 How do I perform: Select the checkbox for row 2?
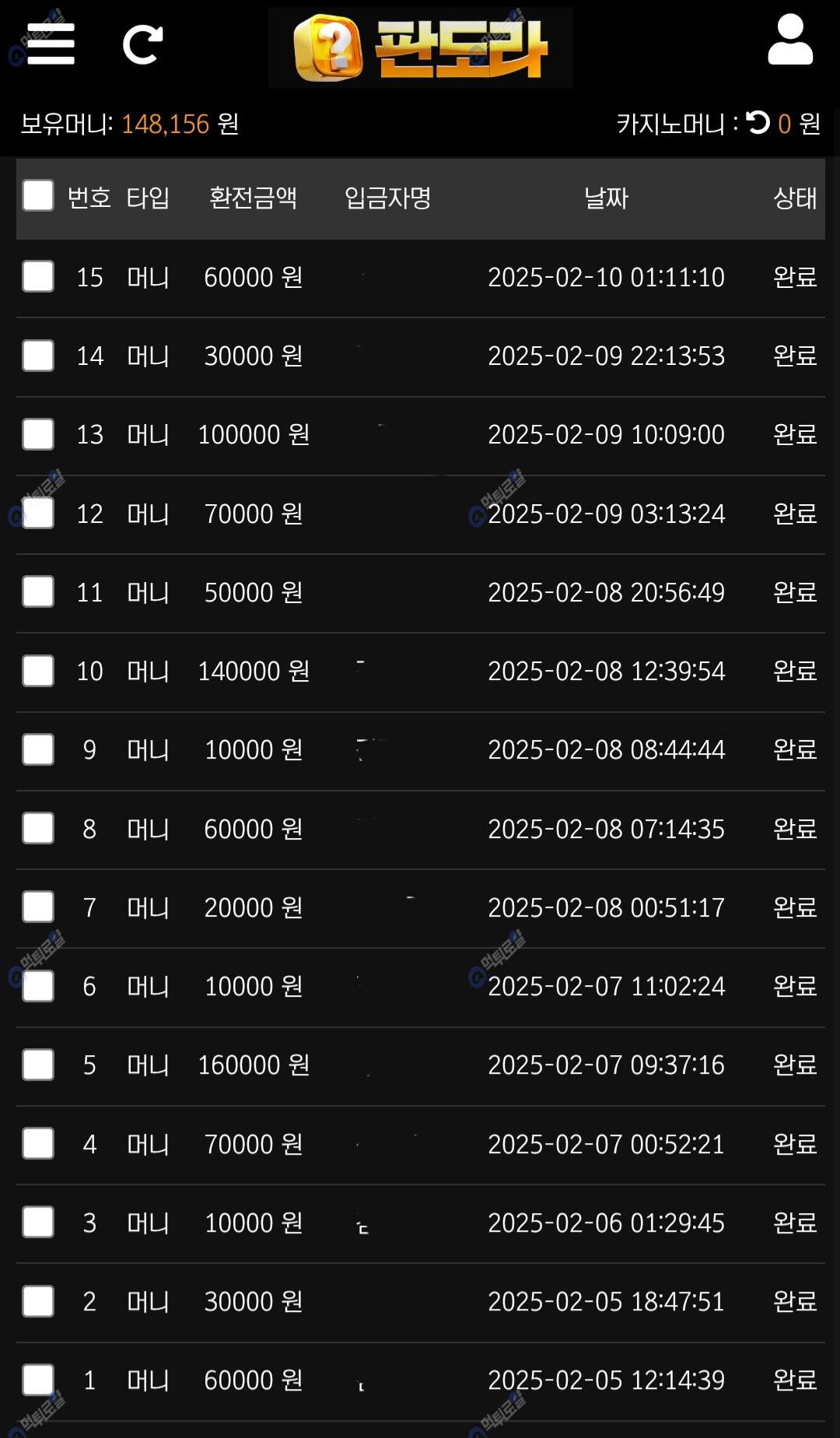tap(38, 1301)
